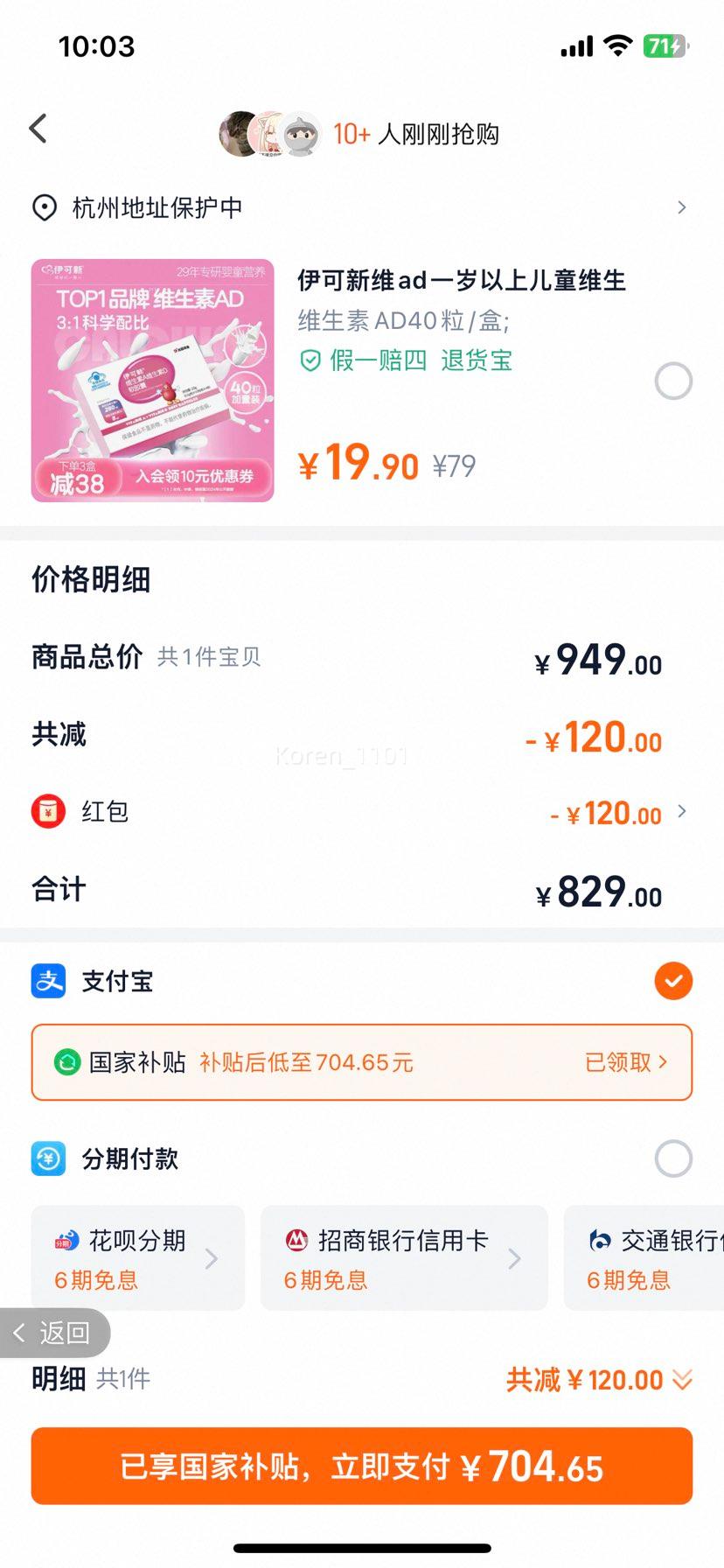Tap the pink product thumbnail image
The height and width of the screenshot is (1568, 724).
click(x=150, y=381)
